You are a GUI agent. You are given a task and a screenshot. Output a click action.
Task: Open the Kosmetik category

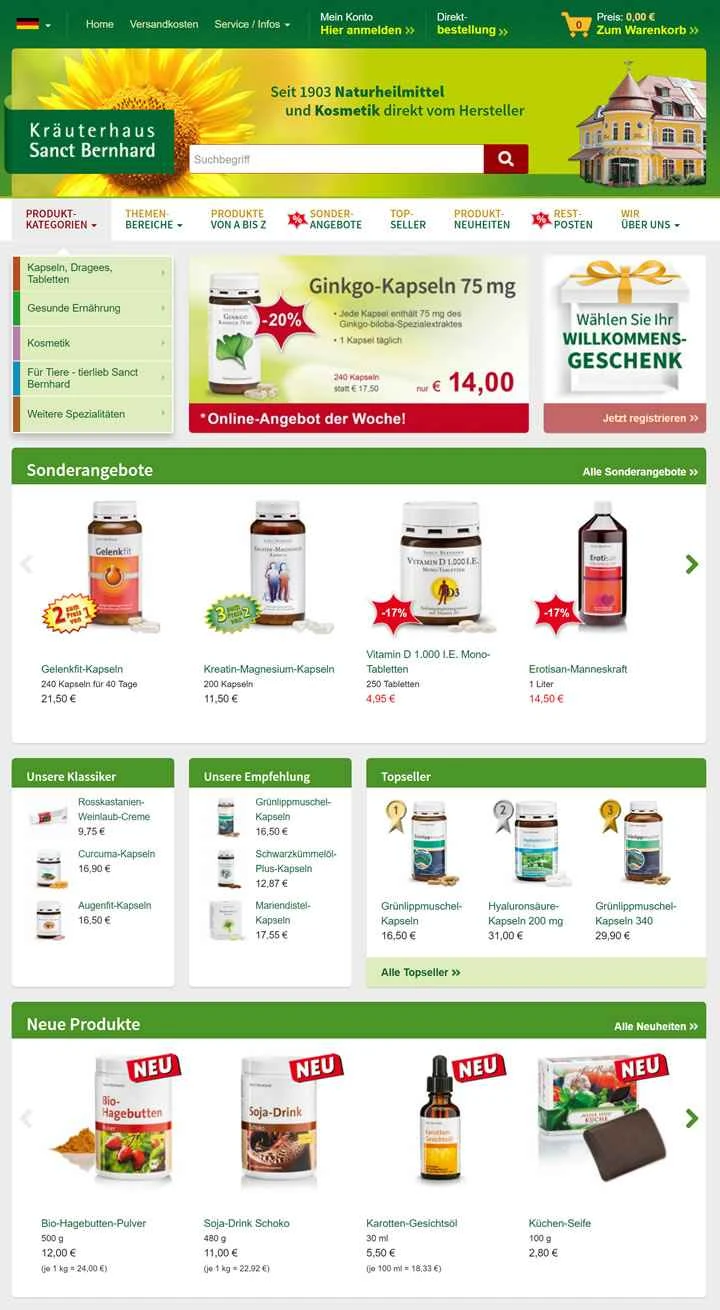click(92, 343)
